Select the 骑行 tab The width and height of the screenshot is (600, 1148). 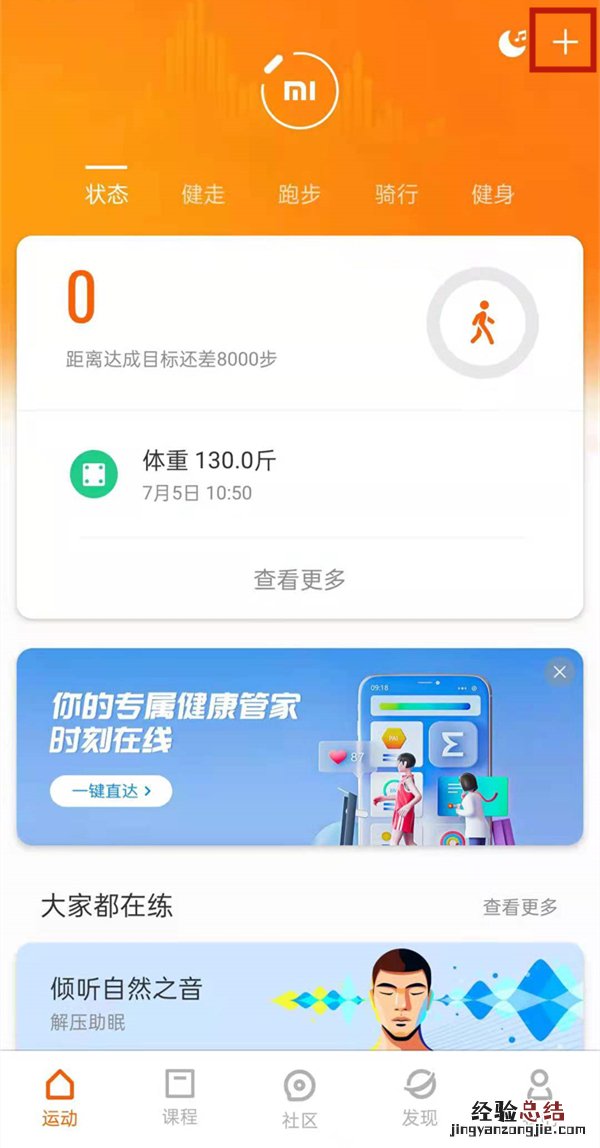(396, 194)
